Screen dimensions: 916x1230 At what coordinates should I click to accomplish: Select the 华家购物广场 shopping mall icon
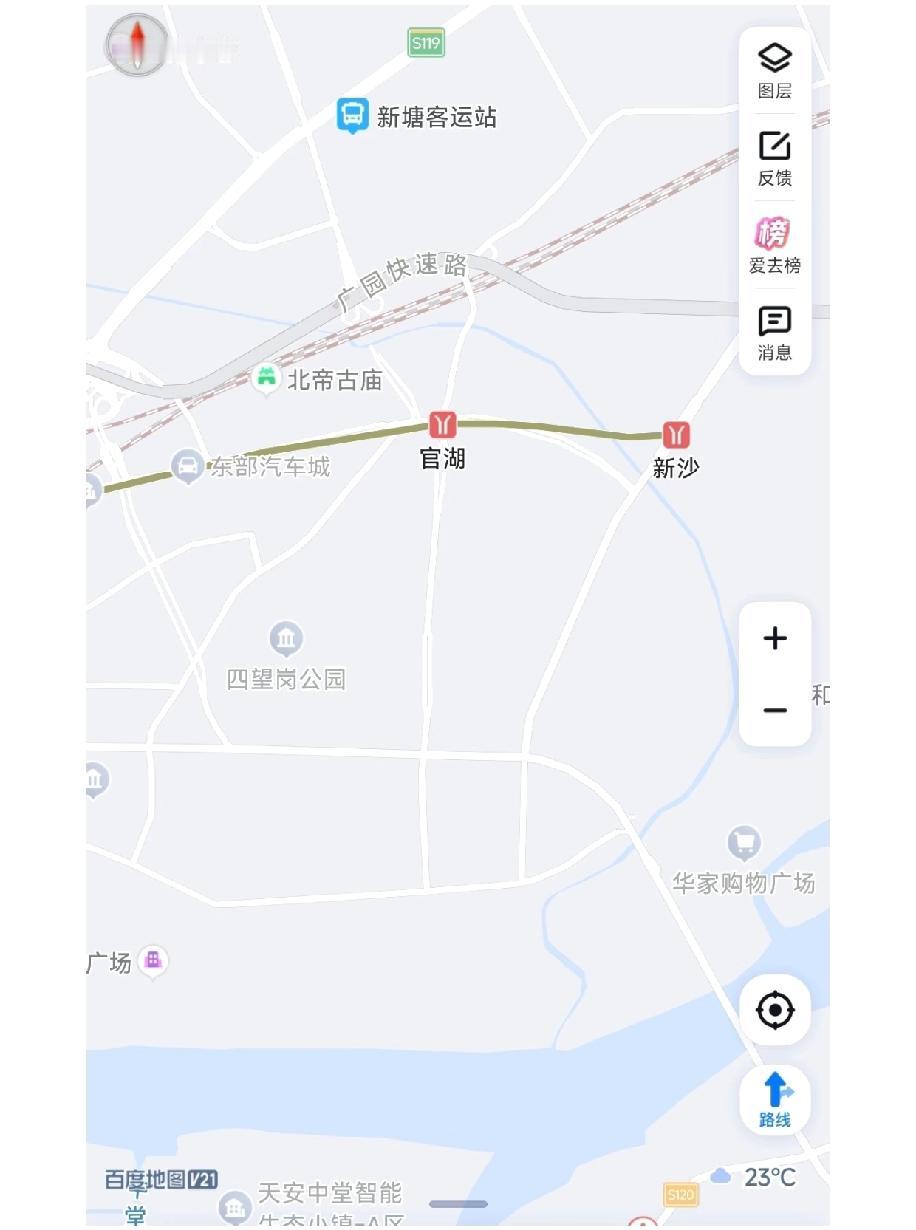point(744,843)
